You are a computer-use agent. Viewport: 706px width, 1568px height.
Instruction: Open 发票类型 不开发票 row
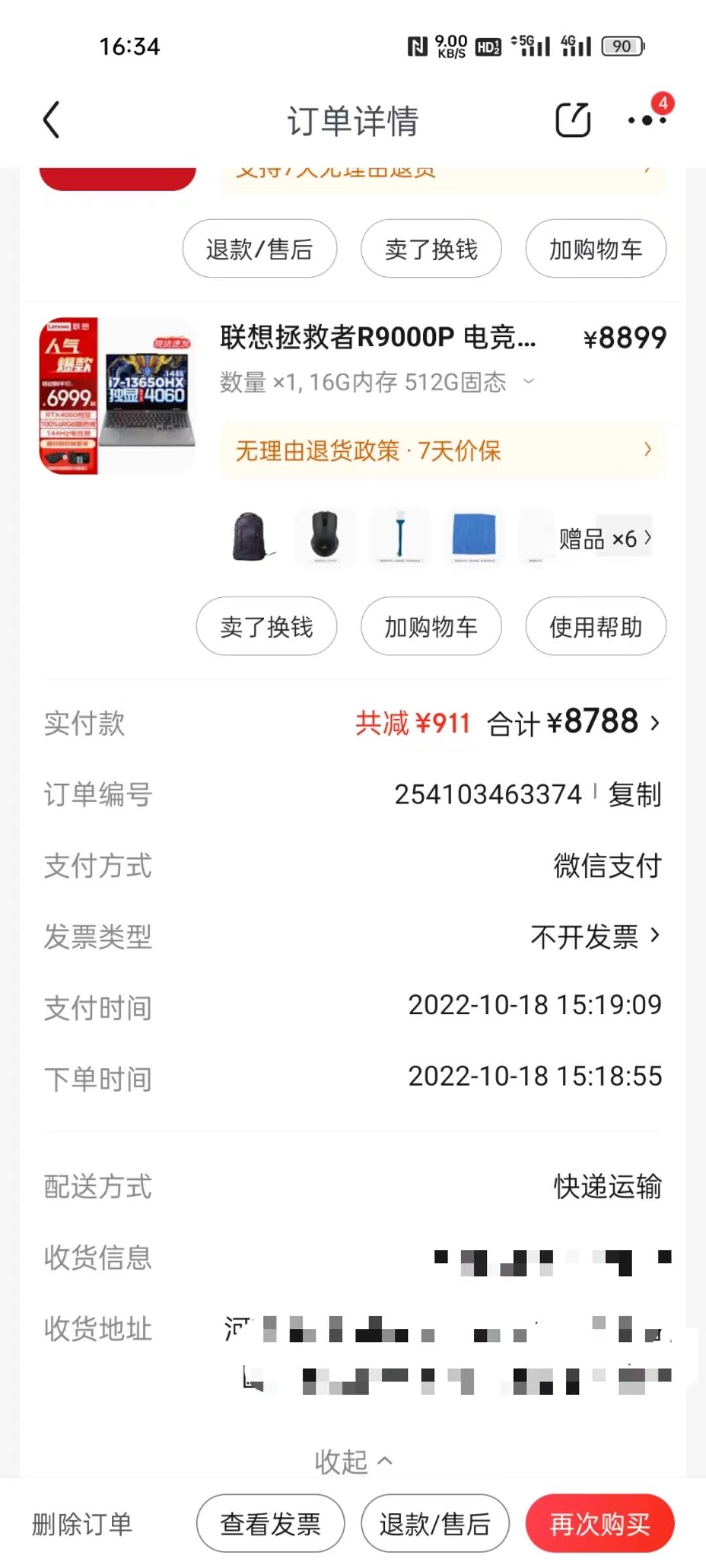(x=595, y=937)
